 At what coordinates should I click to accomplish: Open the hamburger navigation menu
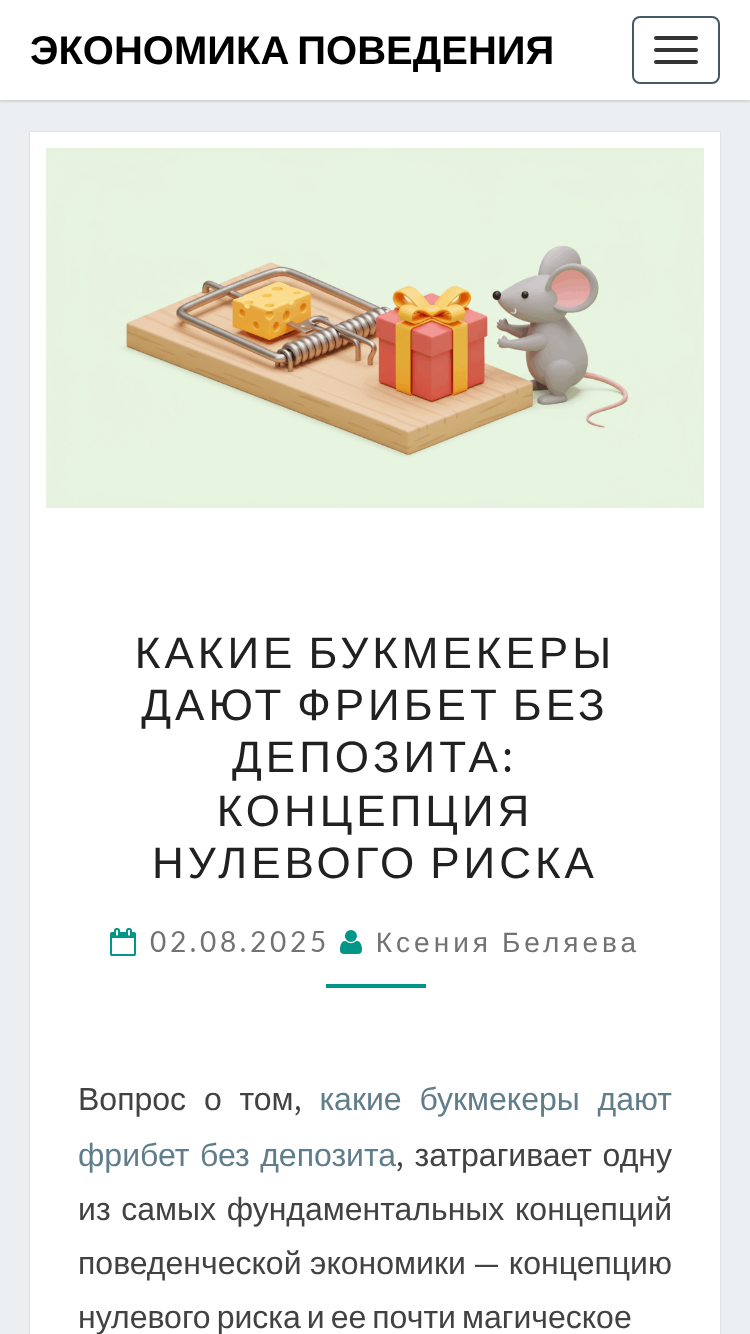(676, 50)
